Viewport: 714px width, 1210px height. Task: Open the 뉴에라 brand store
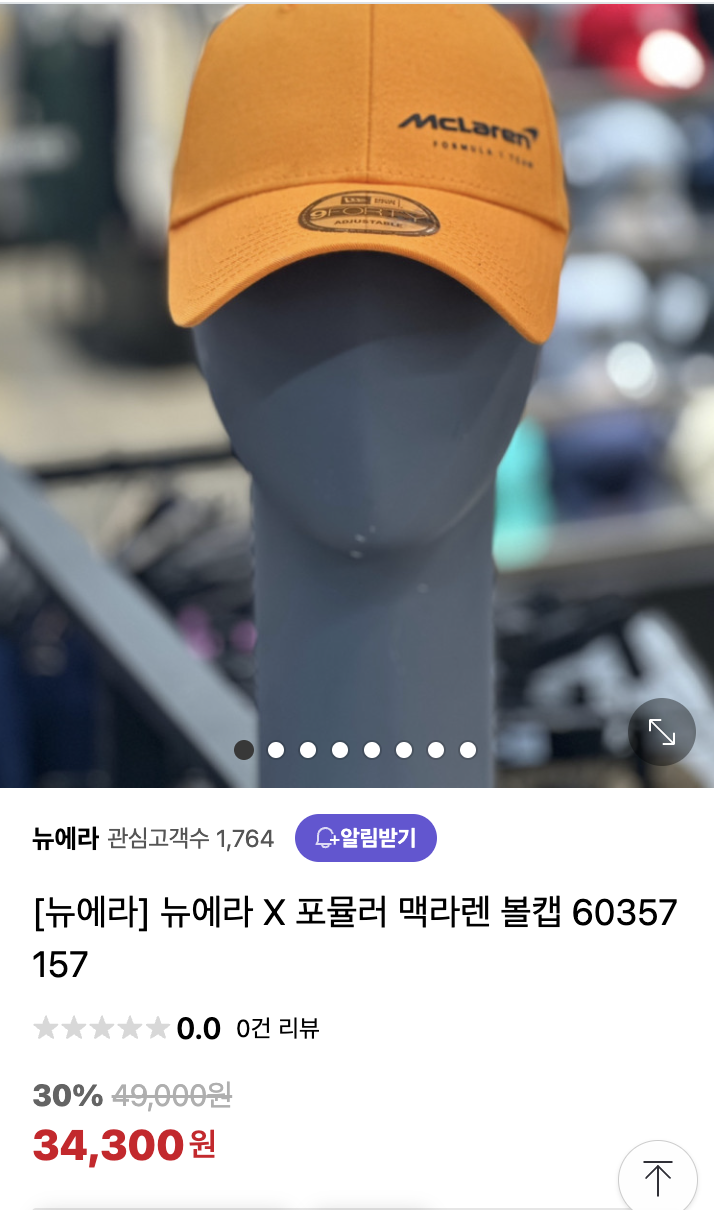pos(65,839)
